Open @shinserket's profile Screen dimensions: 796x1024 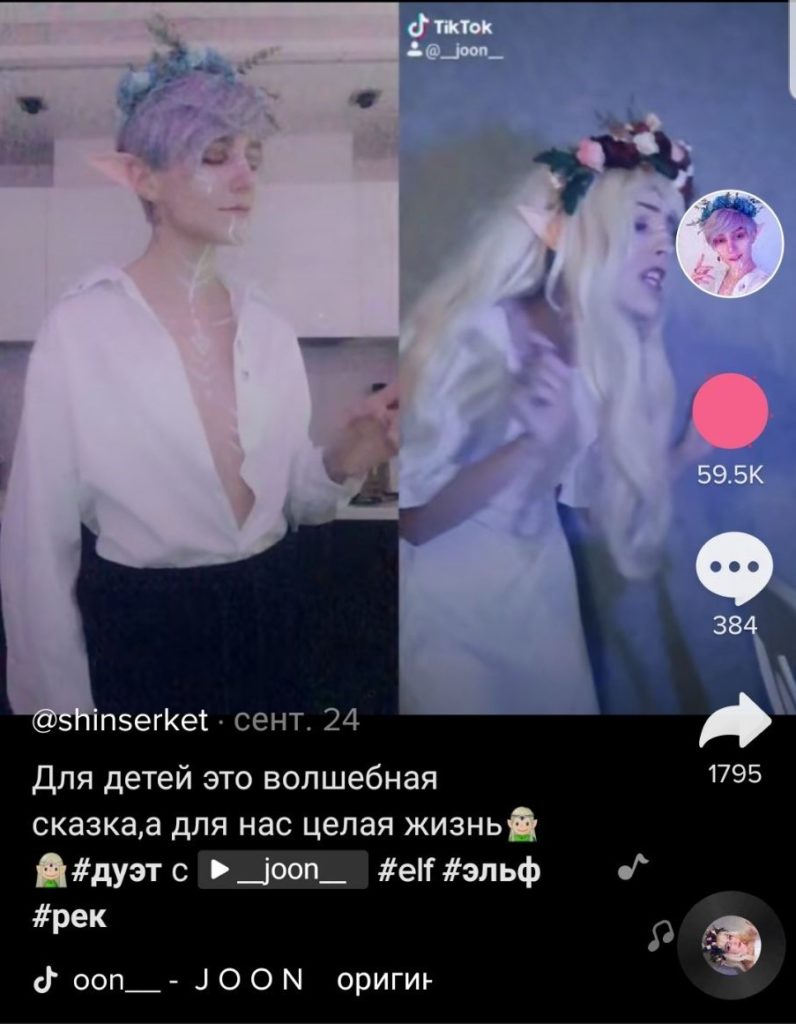point(120,720)
